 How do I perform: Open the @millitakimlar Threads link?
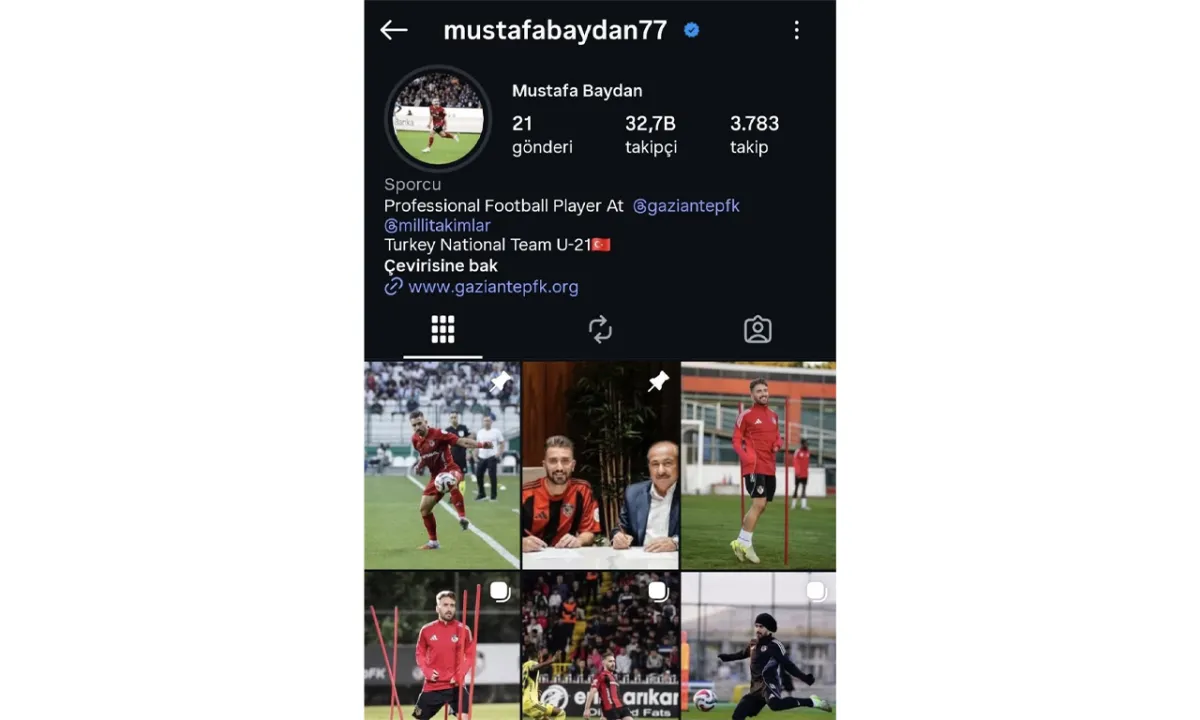438,225
